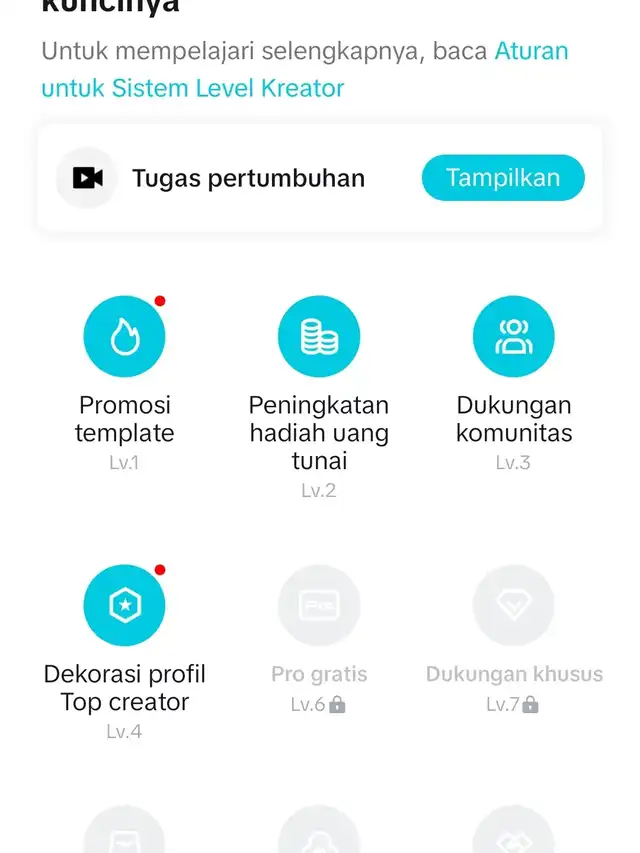Screen dimensions: 640x853
Task: Check the locked Pro gratis benefit
Action: click(x=318, y=606)
